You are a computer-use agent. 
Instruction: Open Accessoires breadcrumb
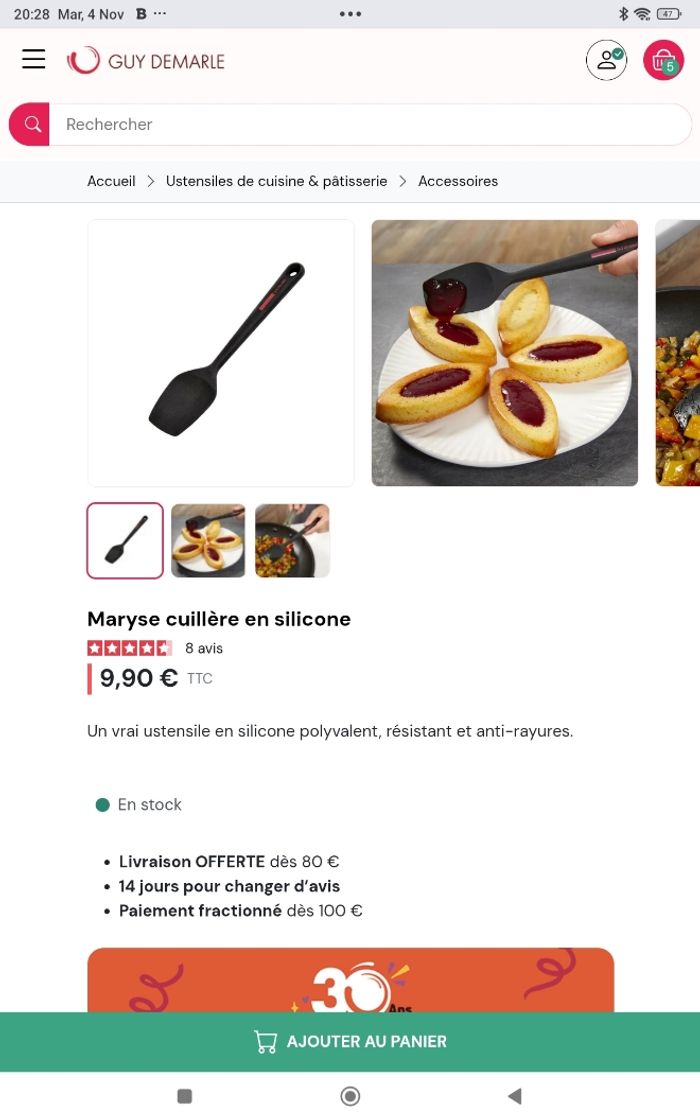click(457, 181)
